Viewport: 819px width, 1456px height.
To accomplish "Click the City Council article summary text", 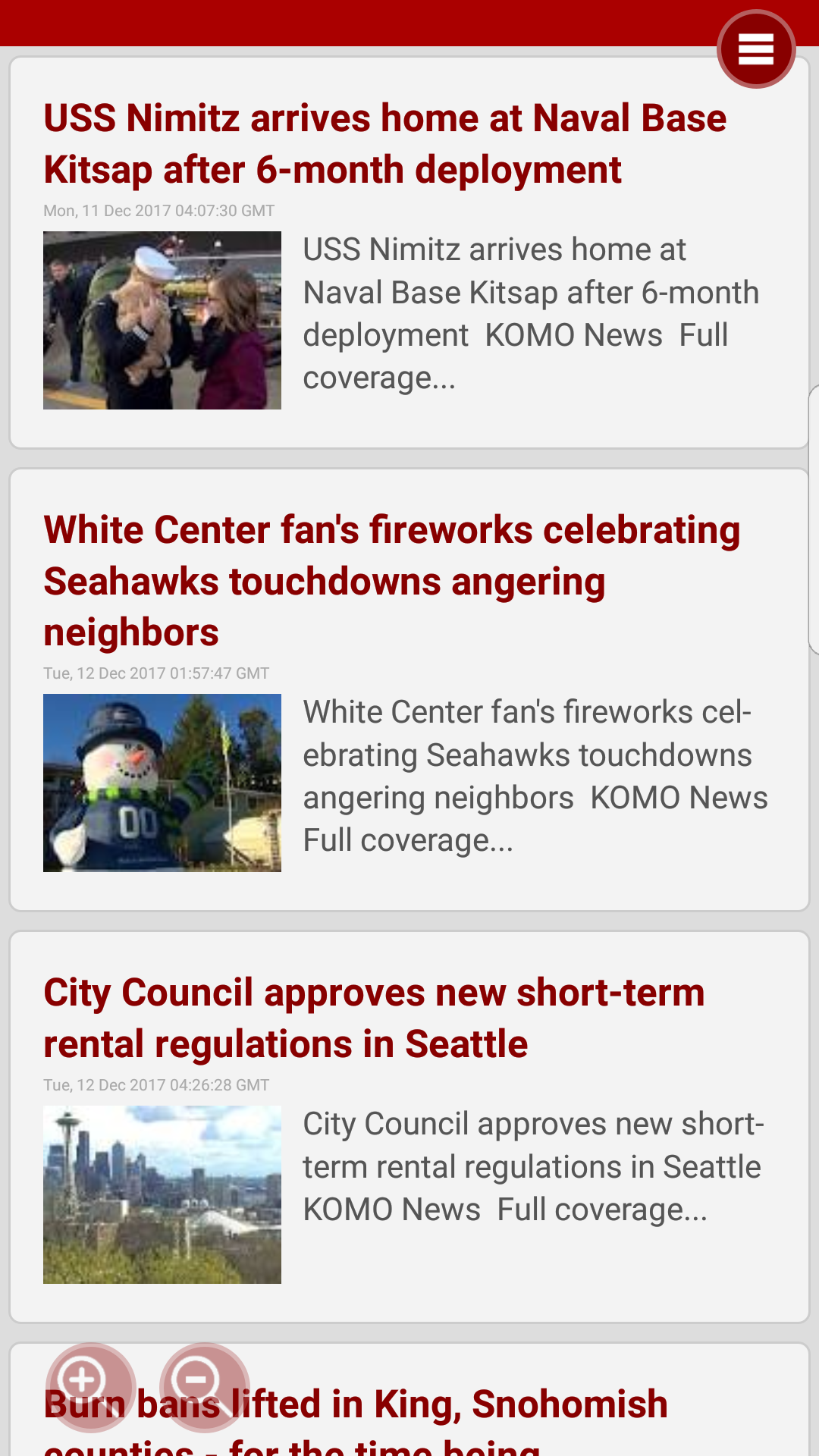I will point(531,1168).
